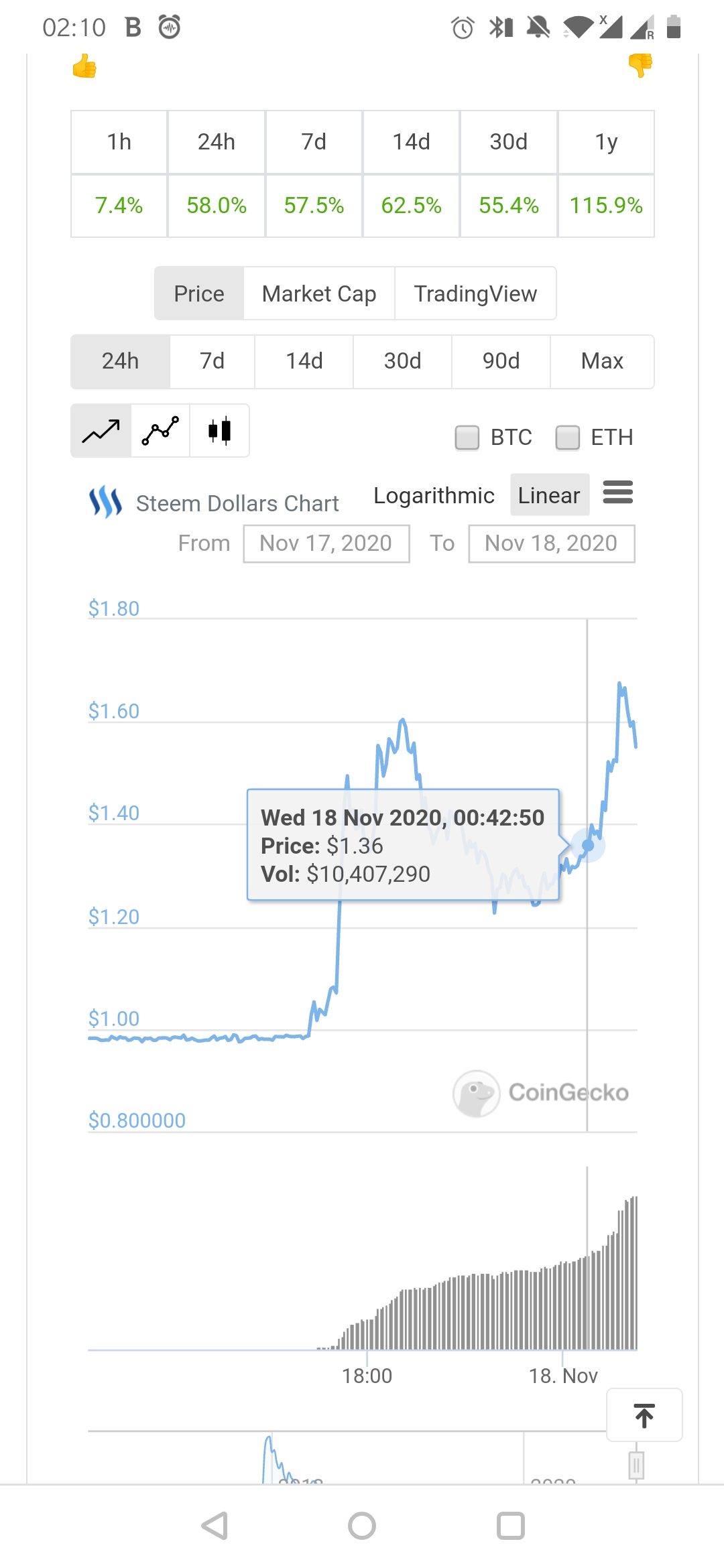
Task: Switch to the Market Cap tab
Action: (x=319, y=293)
